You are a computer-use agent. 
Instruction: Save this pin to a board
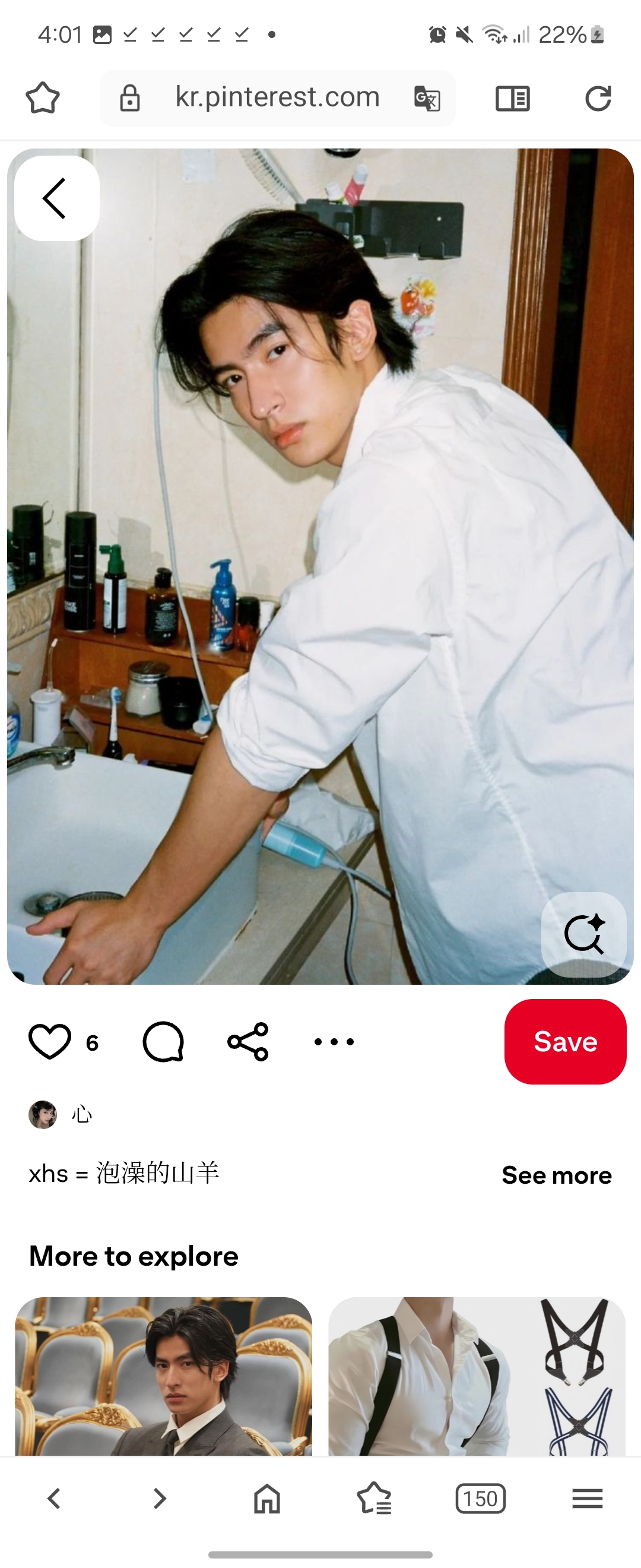pyautogui.click(x=565, y=1042)
